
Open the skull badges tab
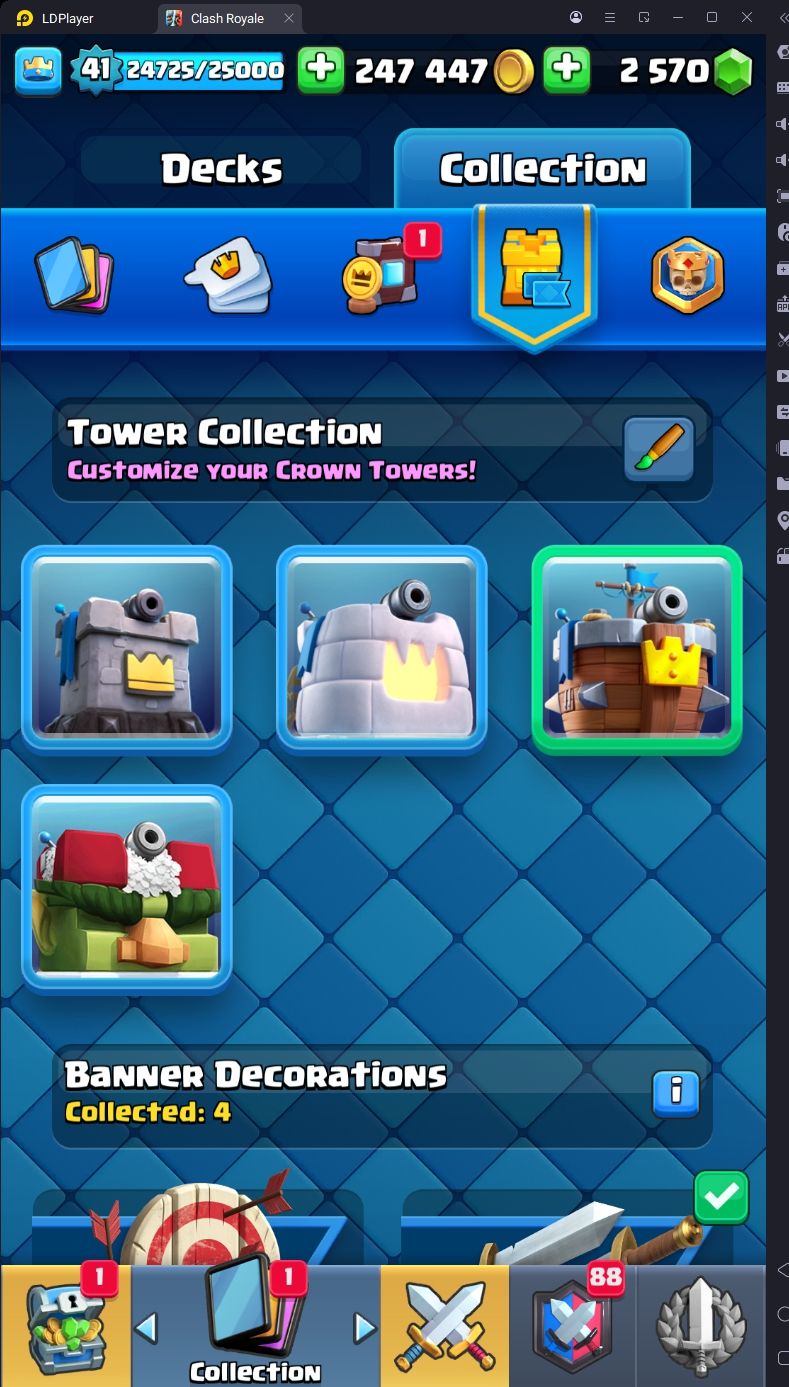tap(688, 275)
